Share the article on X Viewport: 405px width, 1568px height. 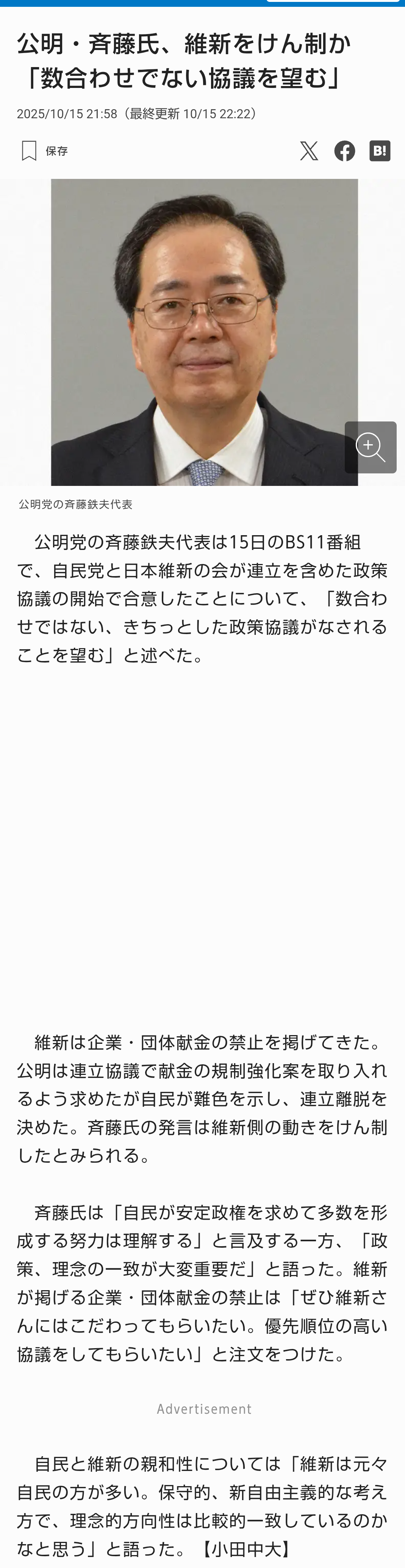[x=309, y=151]
